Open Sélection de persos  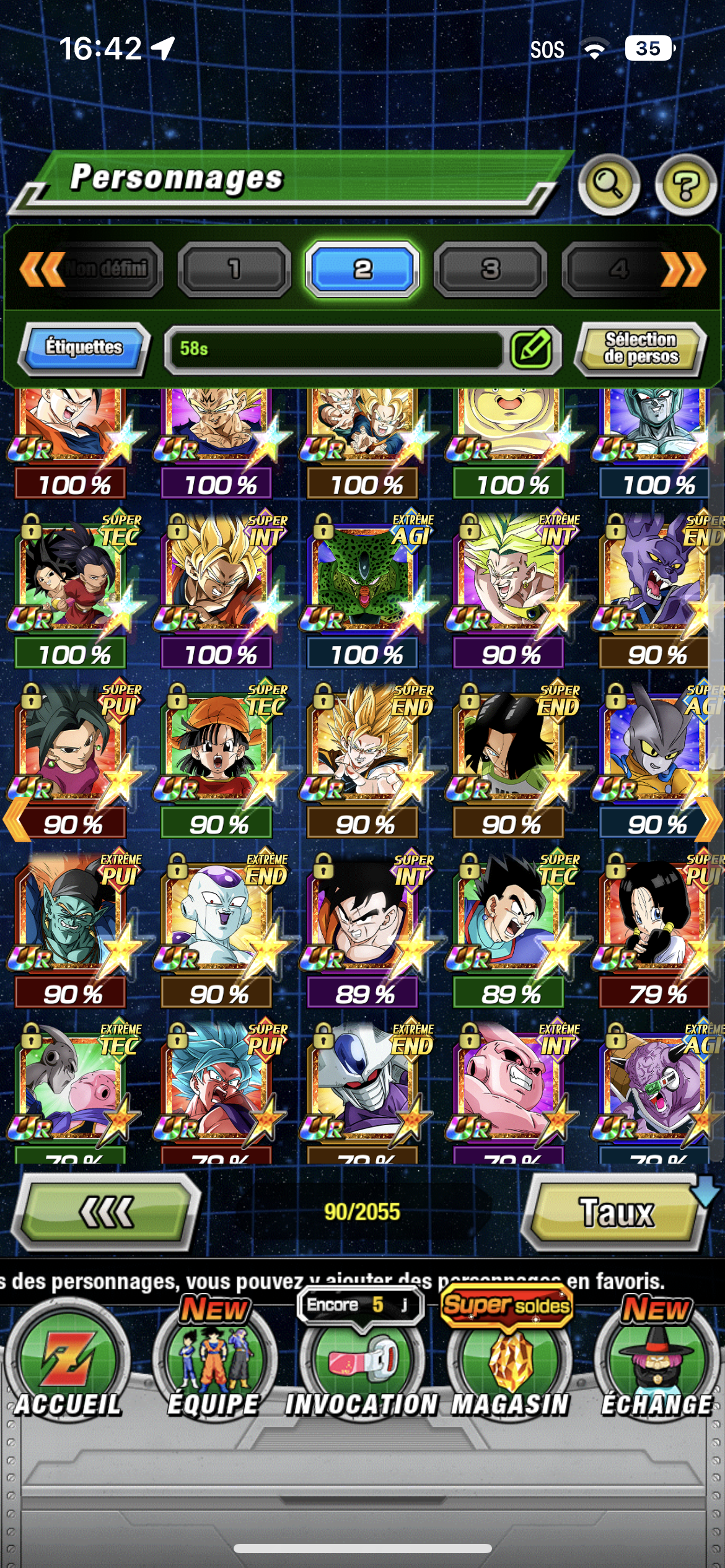(641, 348)
